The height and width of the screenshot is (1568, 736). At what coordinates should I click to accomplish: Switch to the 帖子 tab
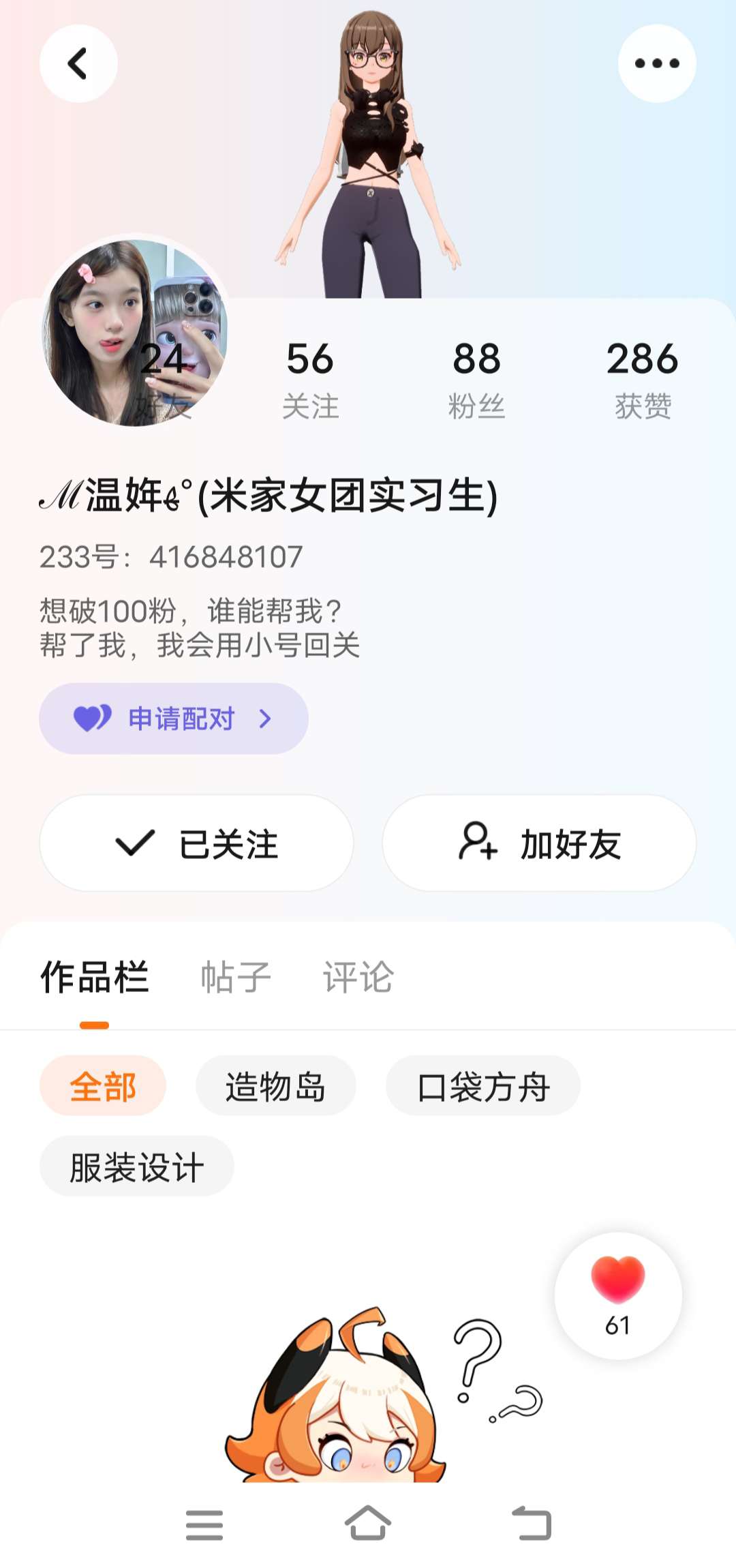[236, 977]
